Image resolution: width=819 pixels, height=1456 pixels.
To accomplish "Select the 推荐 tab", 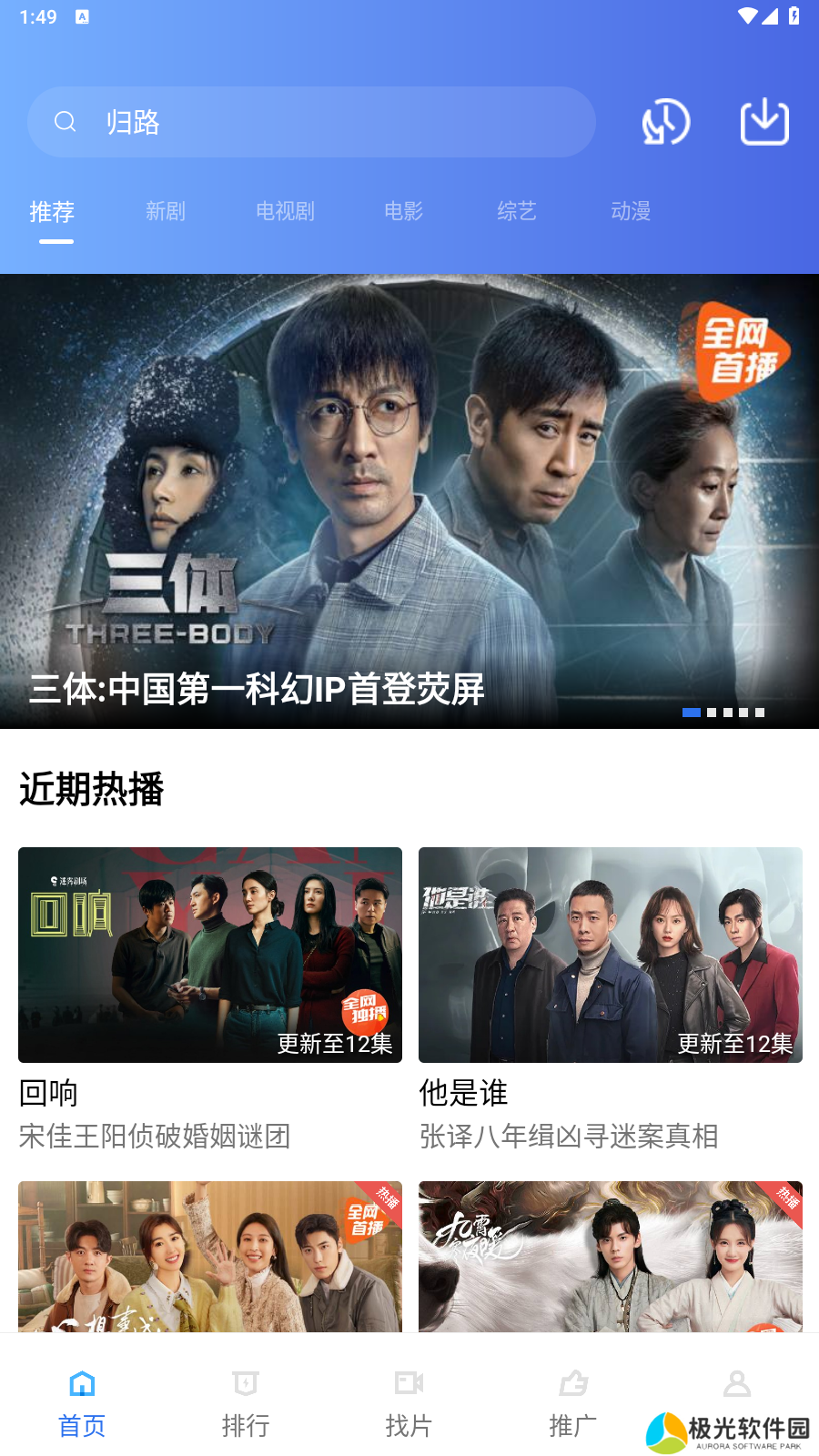I will point(52,212).
